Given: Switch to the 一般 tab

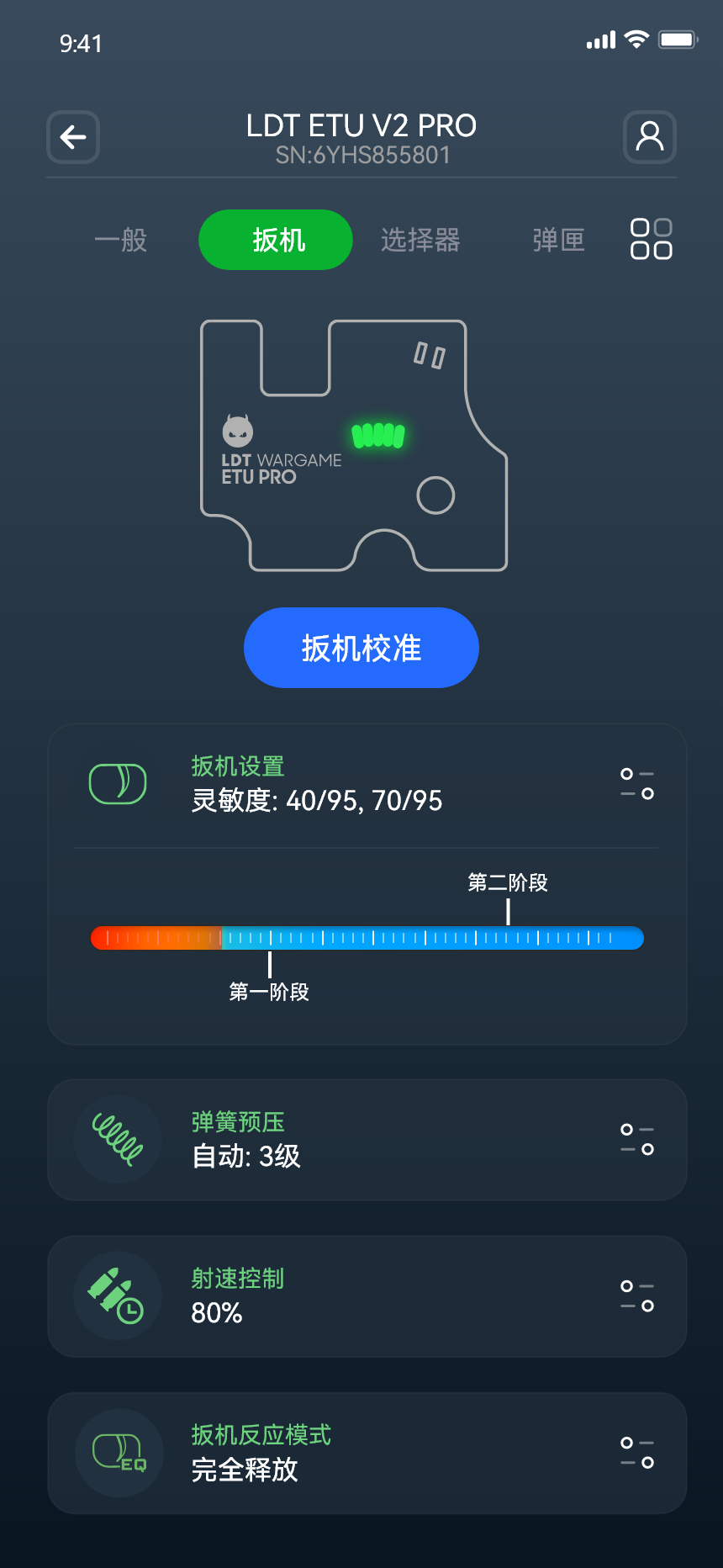Looking at the screenshot, I should 120,240.
